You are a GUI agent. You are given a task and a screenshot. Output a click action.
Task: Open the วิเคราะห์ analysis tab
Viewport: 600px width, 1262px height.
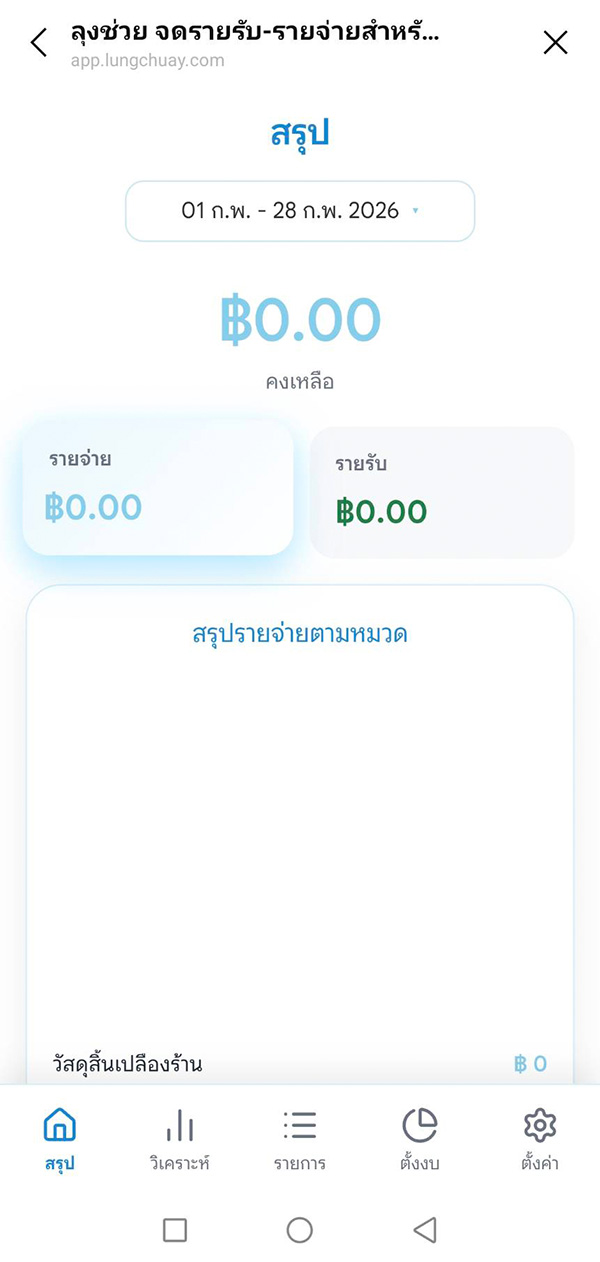tap(180, 1139)
